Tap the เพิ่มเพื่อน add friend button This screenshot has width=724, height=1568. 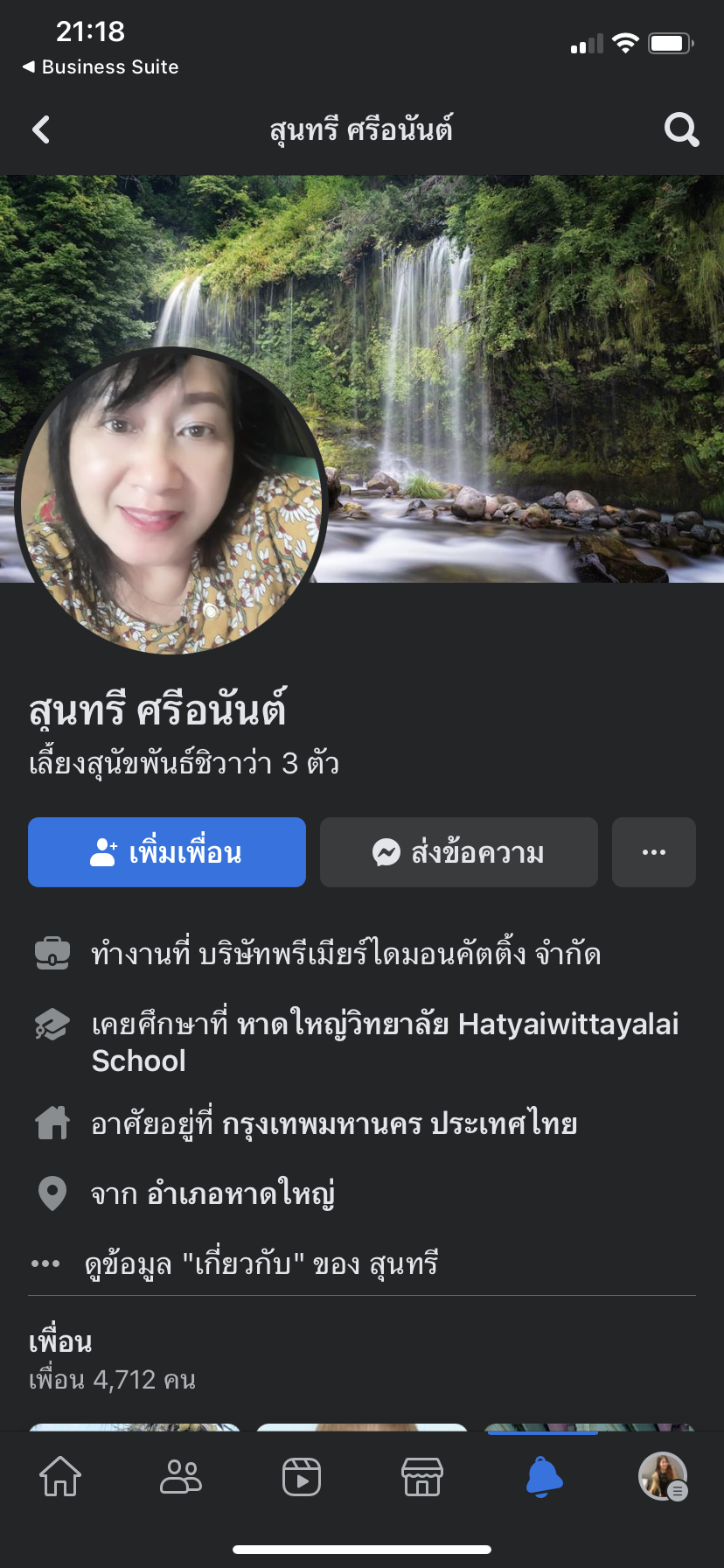167,852
